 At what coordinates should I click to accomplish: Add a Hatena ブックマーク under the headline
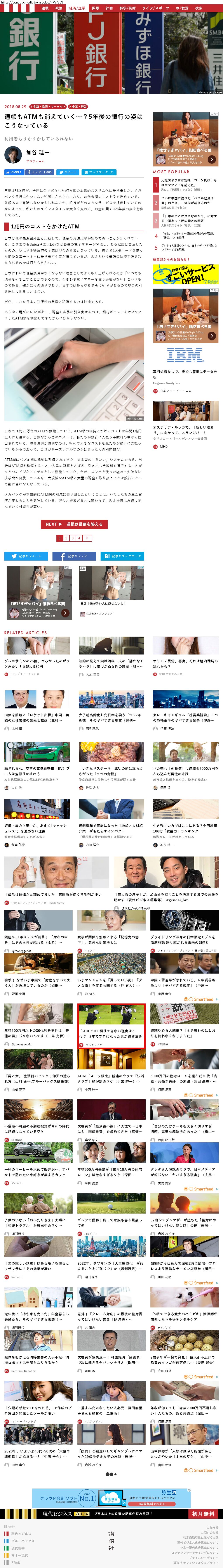99,172
